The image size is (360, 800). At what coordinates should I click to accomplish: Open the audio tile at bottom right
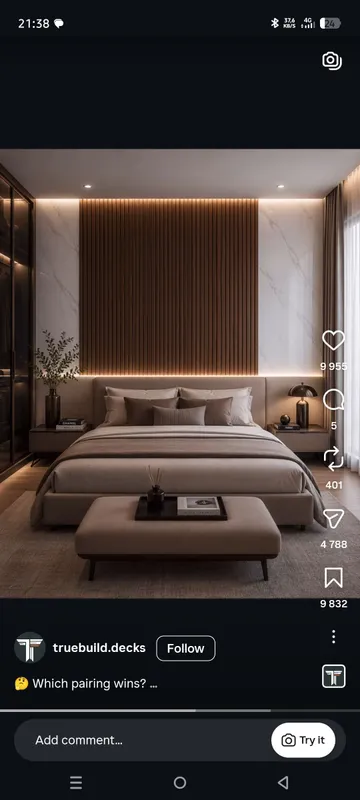[333, 677]
